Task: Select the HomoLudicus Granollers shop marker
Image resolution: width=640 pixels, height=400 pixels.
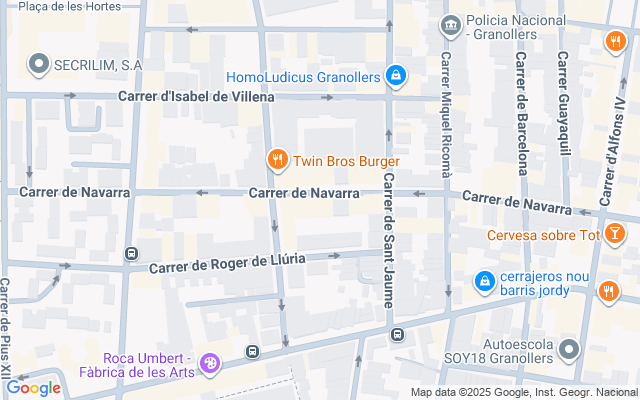Action: pyautogui.click(x=397, y=75)
